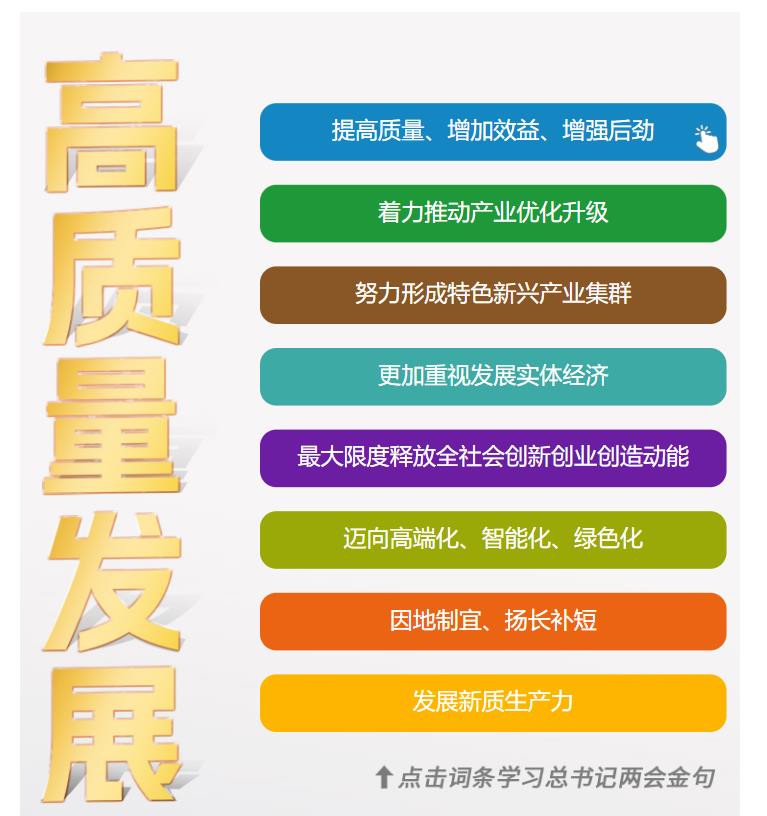Select the olive banner 迈向高端化、智能化、绿色化
The height and width of the screenshot is (816, 767).
click(493, 540)
